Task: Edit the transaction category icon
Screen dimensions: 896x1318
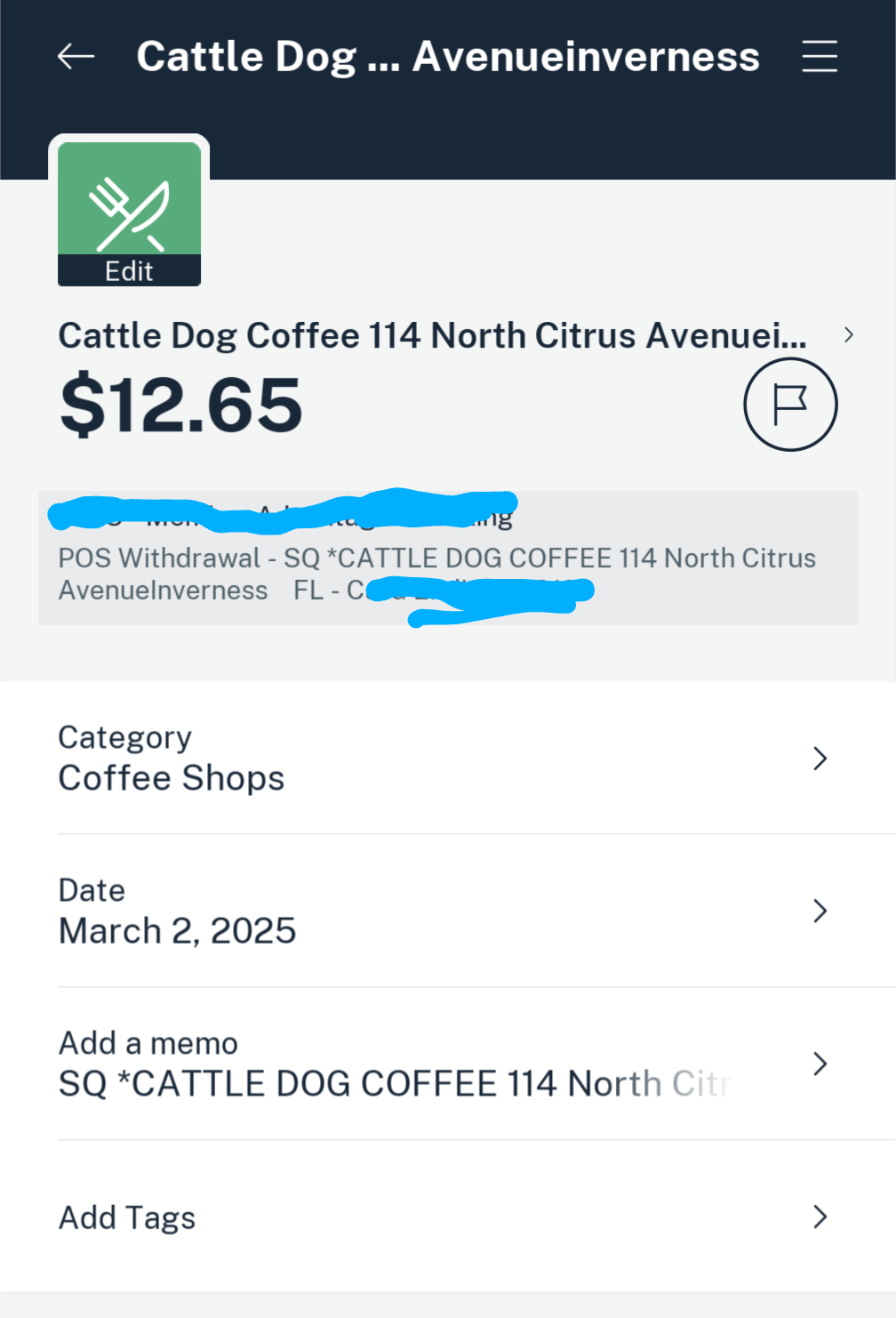Action: (x=129, y=213)
